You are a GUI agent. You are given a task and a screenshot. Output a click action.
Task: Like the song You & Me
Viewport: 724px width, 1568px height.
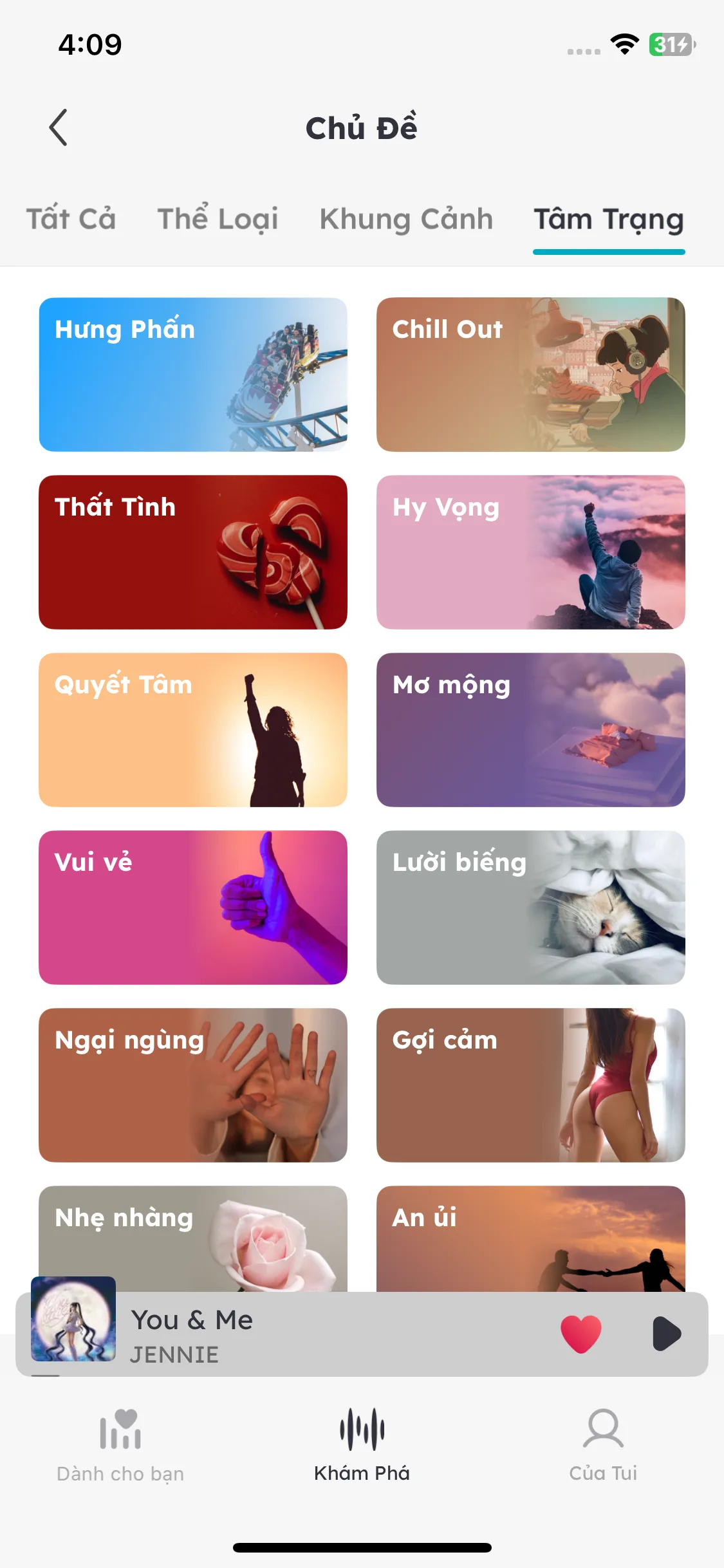tap(580, 1334)
